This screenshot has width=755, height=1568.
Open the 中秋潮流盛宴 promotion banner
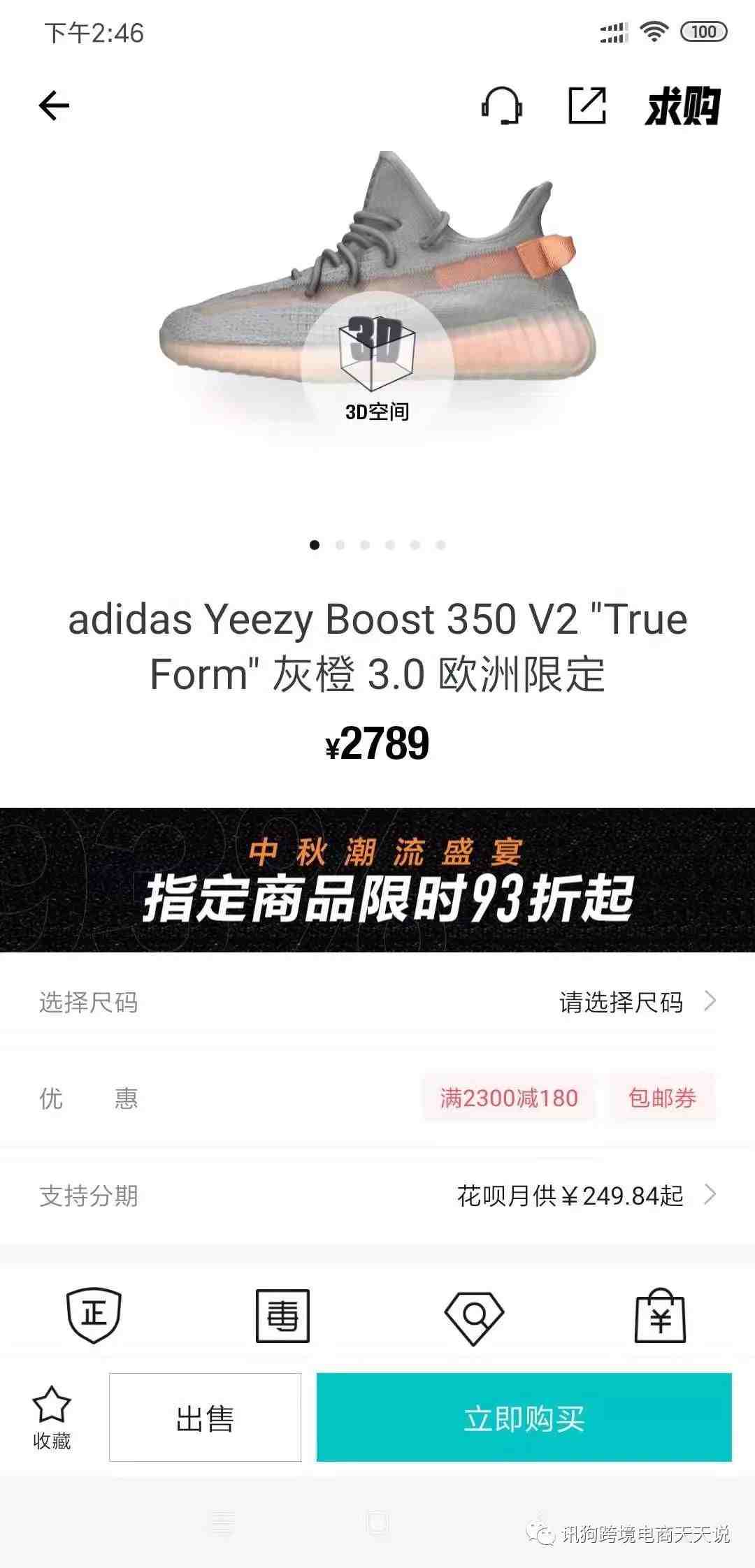pyautogui.click(x=377, y=880)
